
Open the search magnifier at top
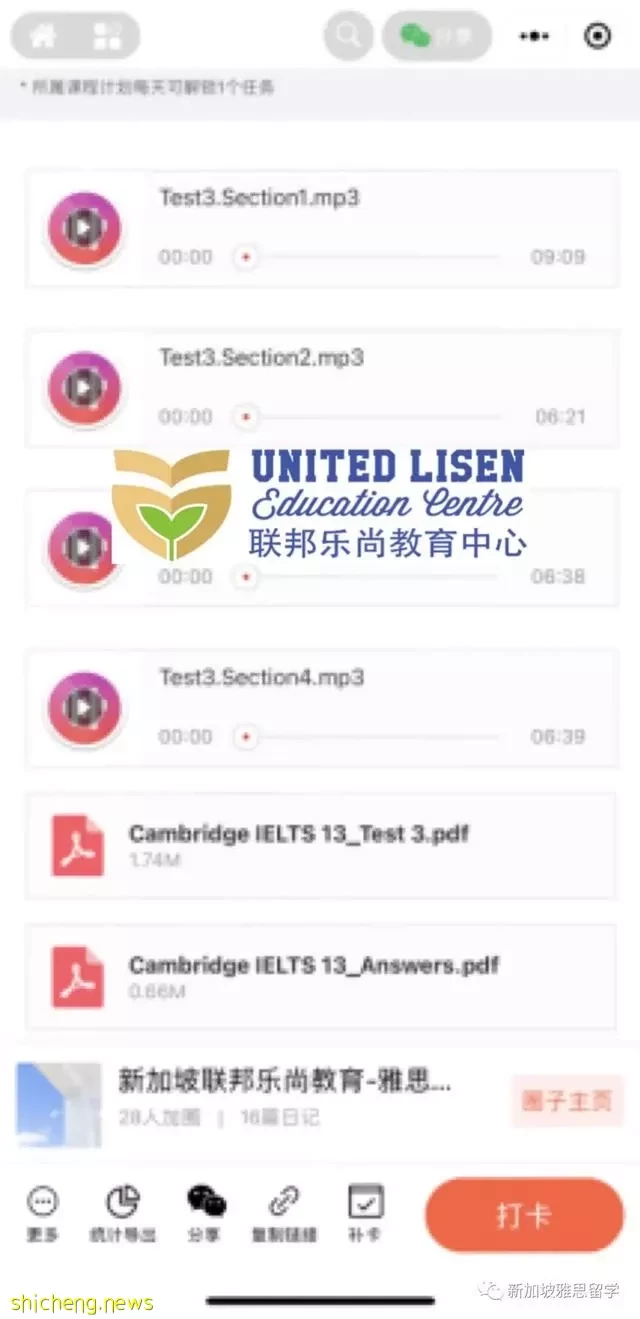pyautogui.click(x=349, y=36)
